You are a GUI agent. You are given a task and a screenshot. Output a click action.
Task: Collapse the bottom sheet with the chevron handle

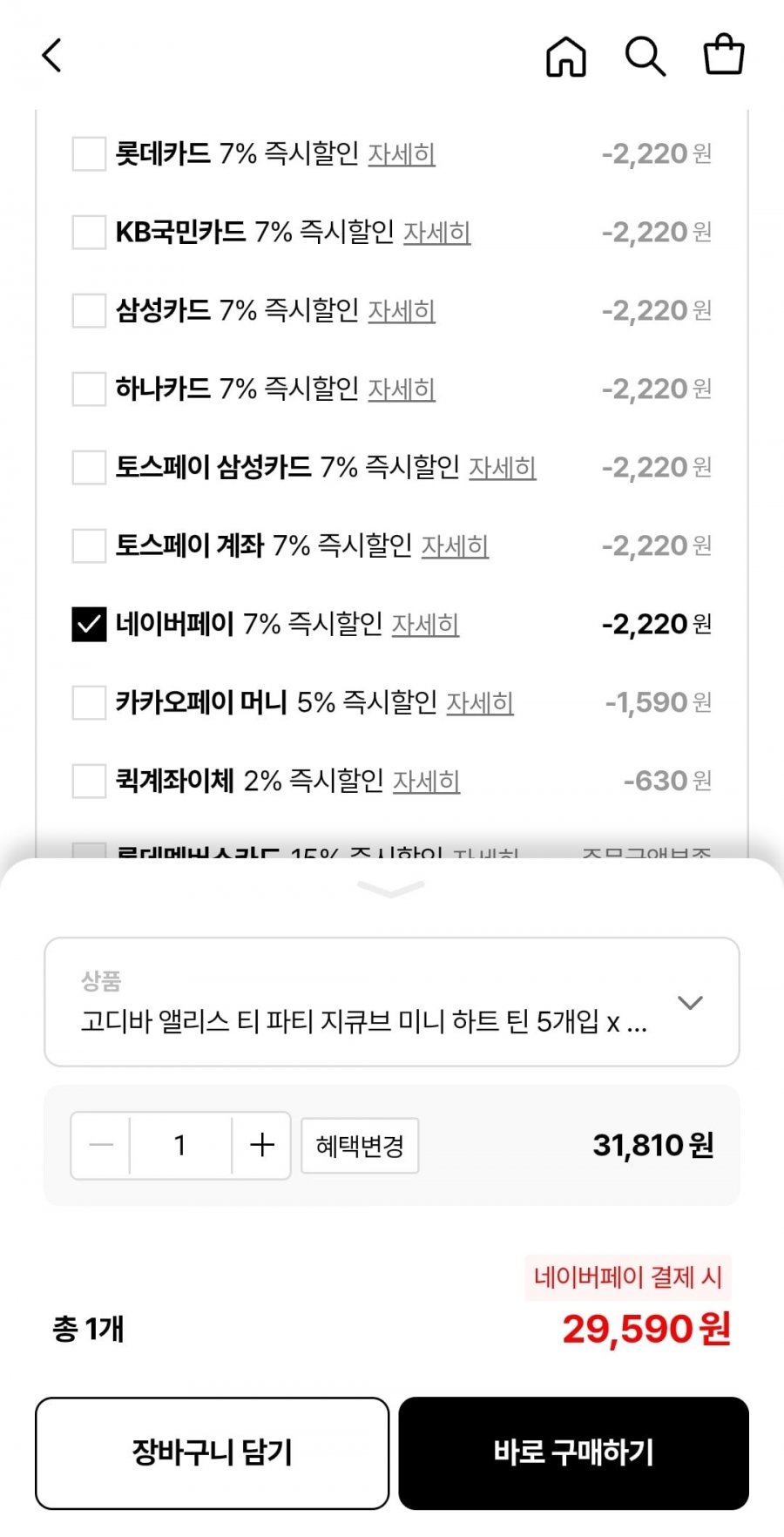point(391,889)
